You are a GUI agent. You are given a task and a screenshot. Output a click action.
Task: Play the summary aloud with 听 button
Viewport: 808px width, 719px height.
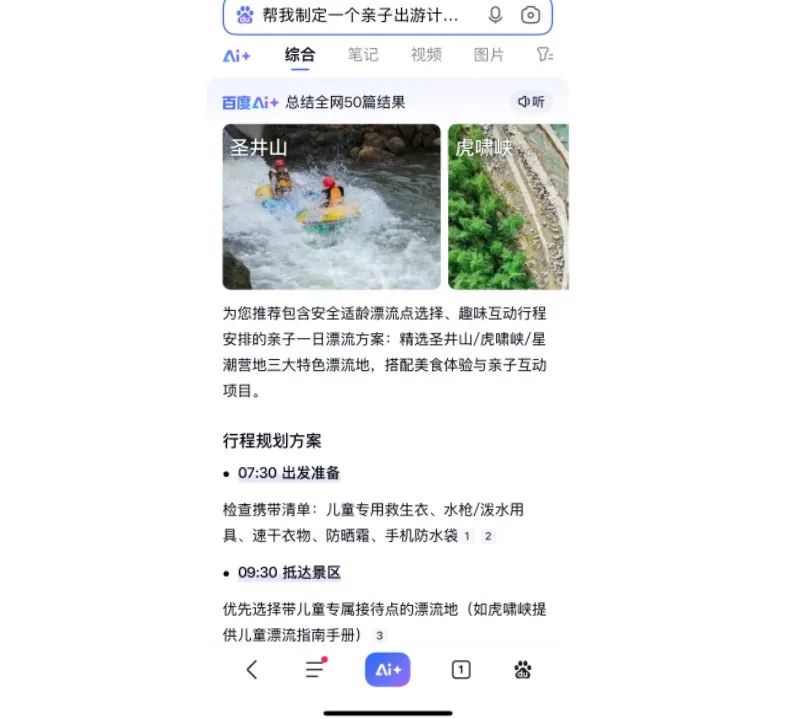pyautogui.click(x=531, y=101)
